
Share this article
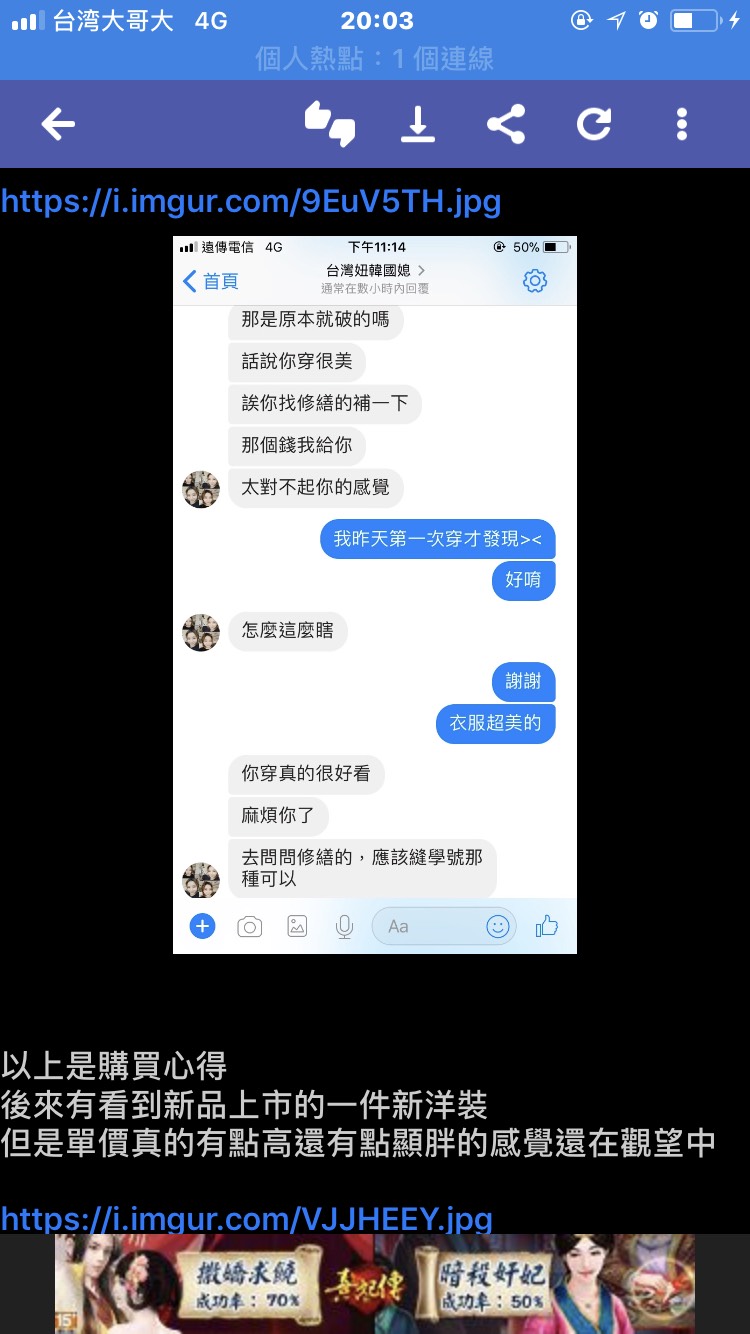pos(506,125)
